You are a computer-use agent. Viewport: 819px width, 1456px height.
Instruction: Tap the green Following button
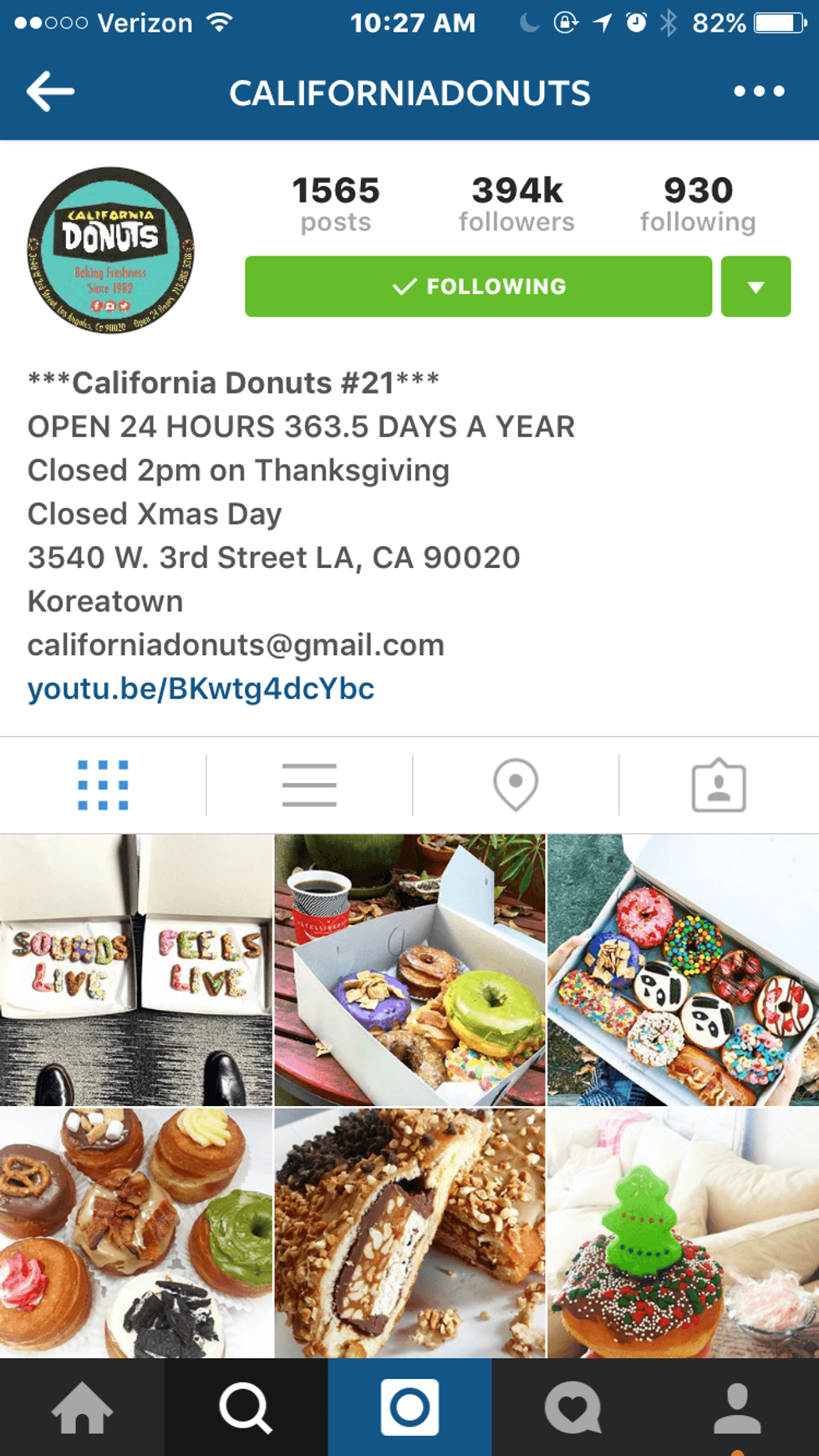click(x=478, y=287)
